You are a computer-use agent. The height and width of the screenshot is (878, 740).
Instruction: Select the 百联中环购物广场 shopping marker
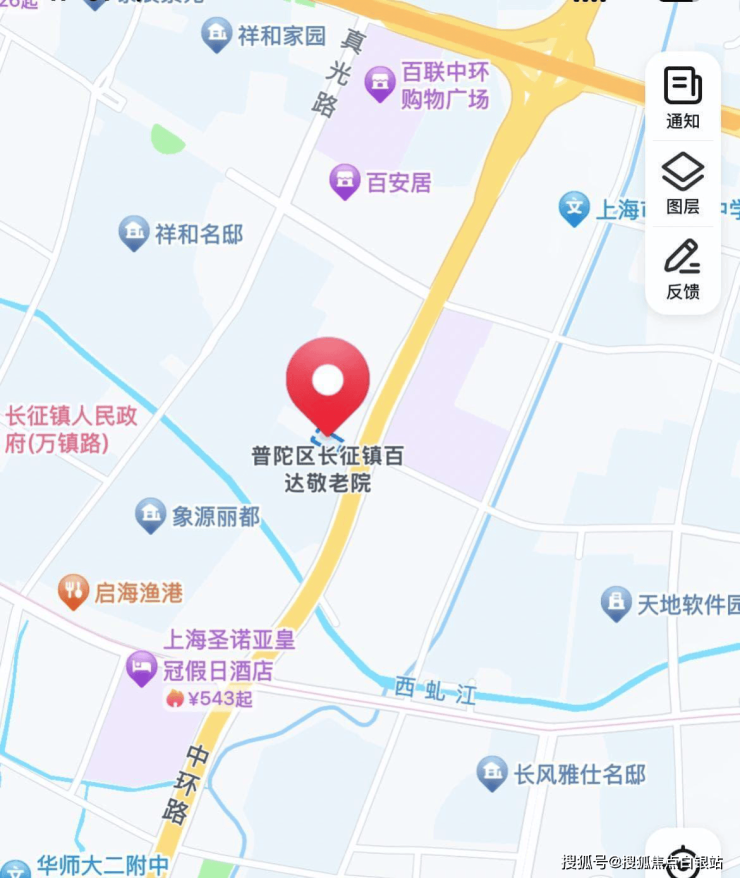coord(380,83)
